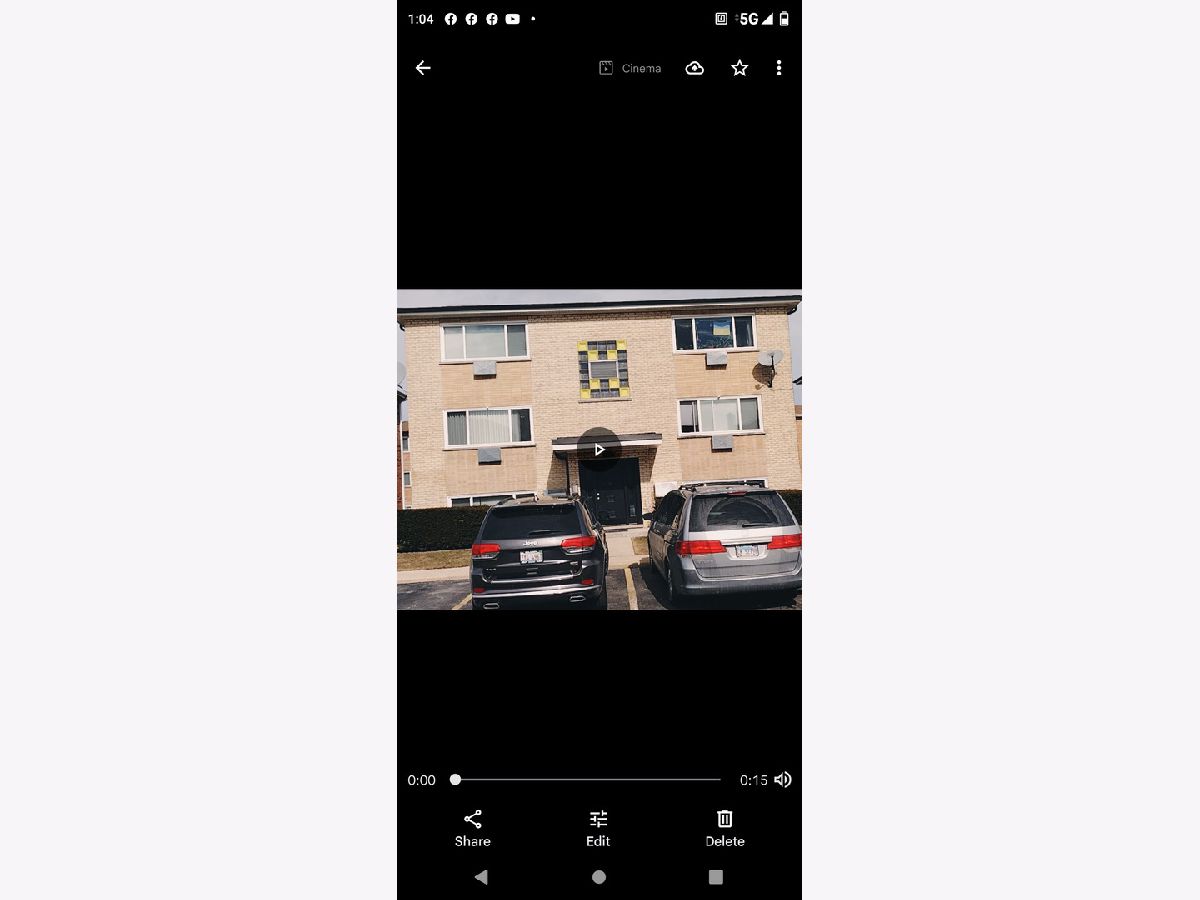Mute the video sound

(783, 779)
